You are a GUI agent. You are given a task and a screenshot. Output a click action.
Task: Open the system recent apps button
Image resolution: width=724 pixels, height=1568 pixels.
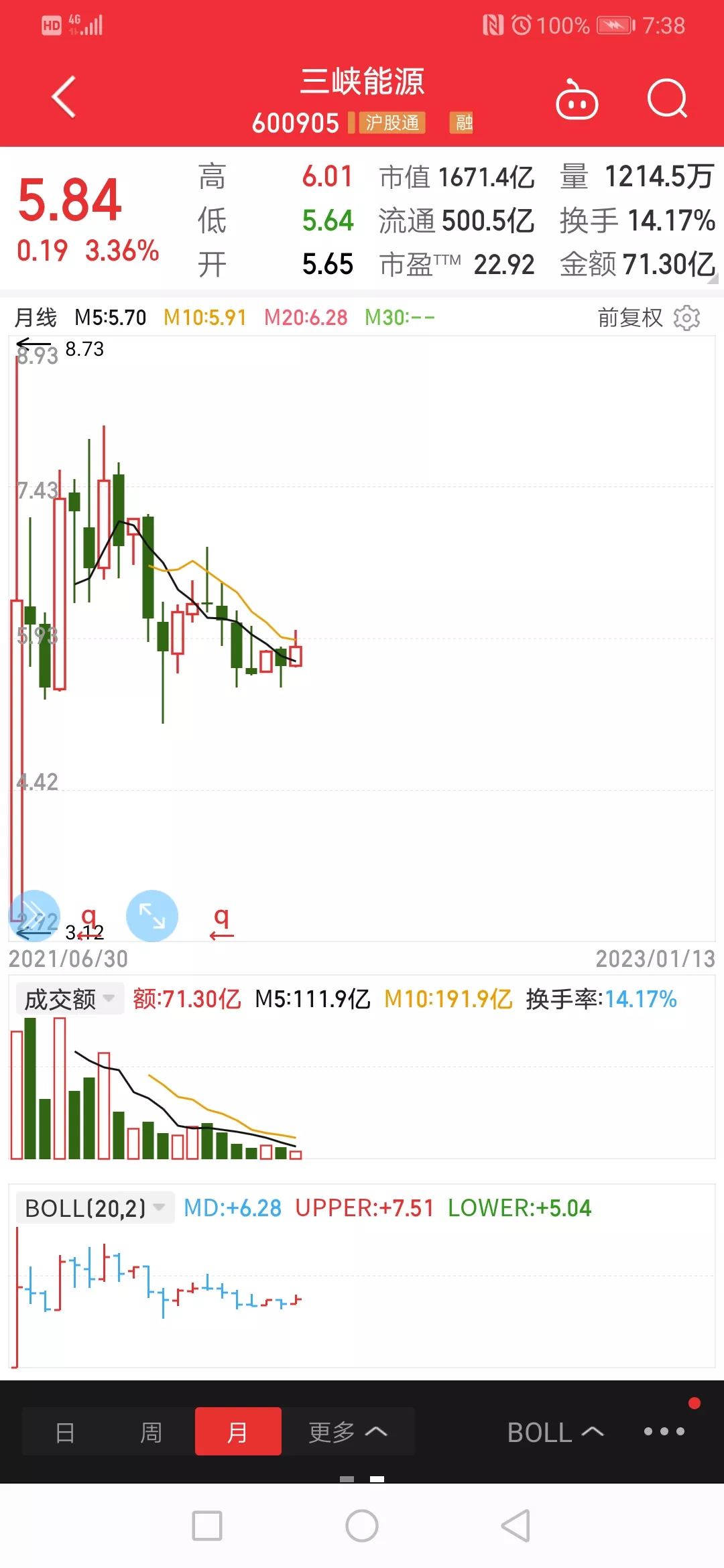(207, 1526)
